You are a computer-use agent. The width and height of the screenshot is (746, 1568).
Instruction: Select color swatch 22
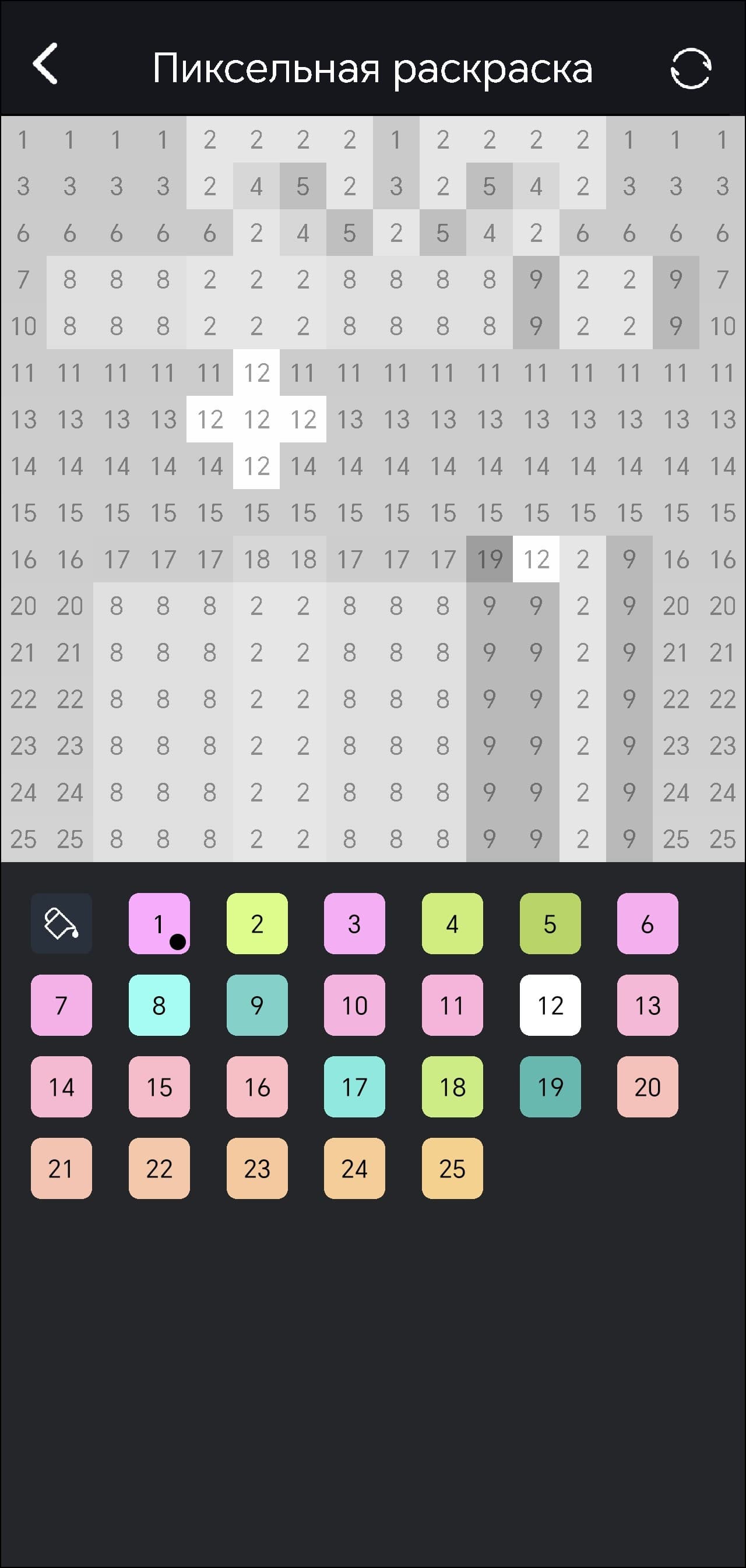coord(160,1168)
